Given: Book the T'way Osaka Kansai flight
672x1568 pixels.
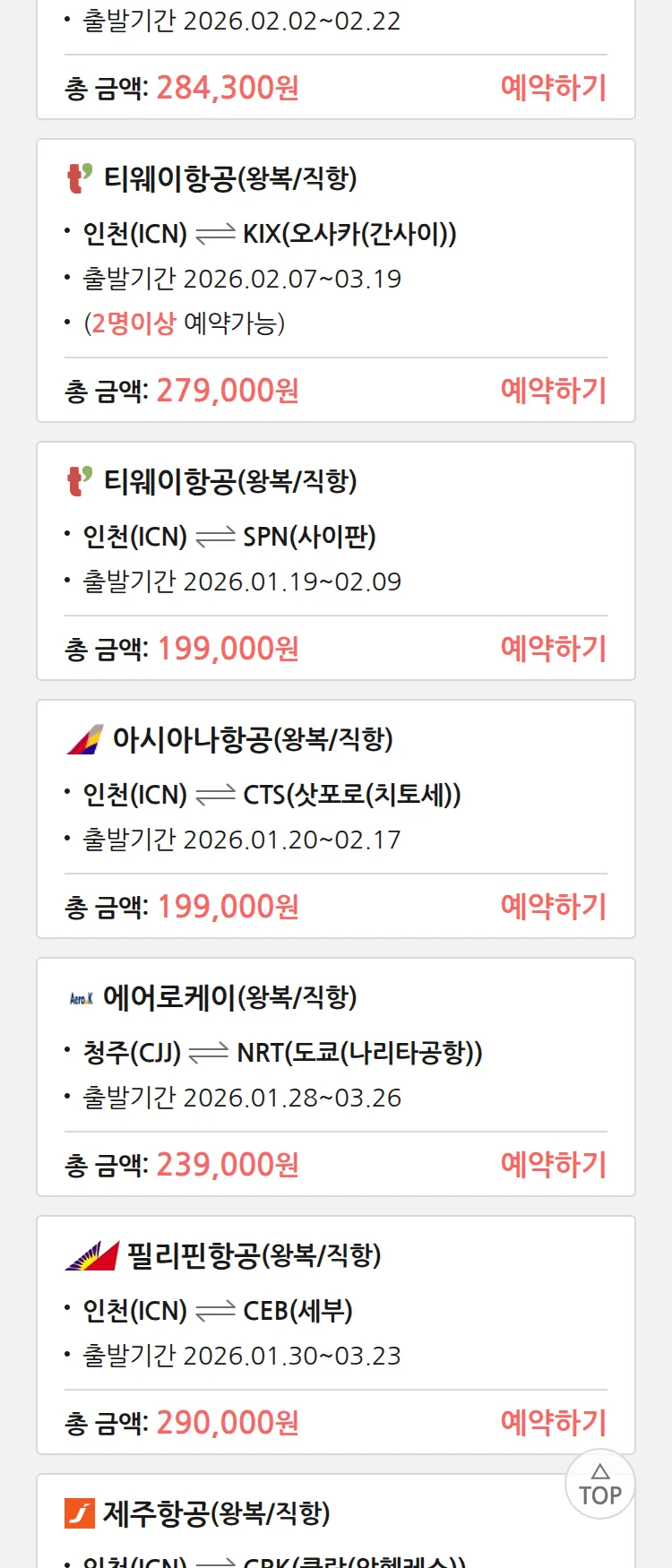Looking at the screenshot, I should click(x=553, y=391).
